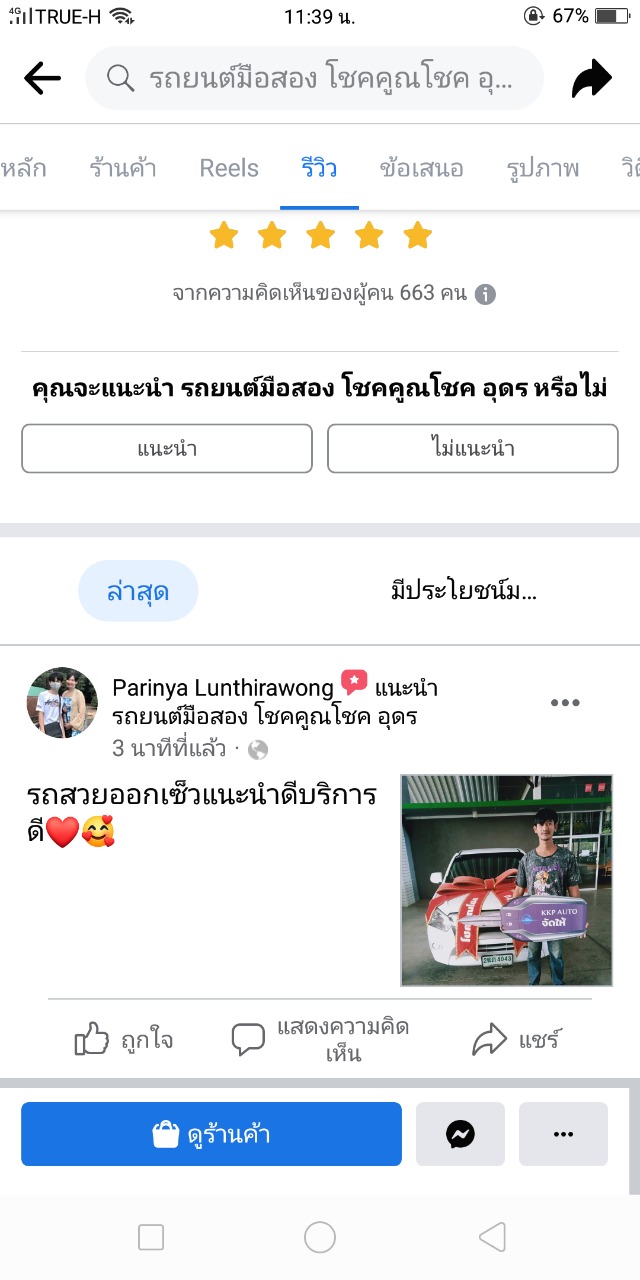Open options menu on Parinya's review

[565, 703]
